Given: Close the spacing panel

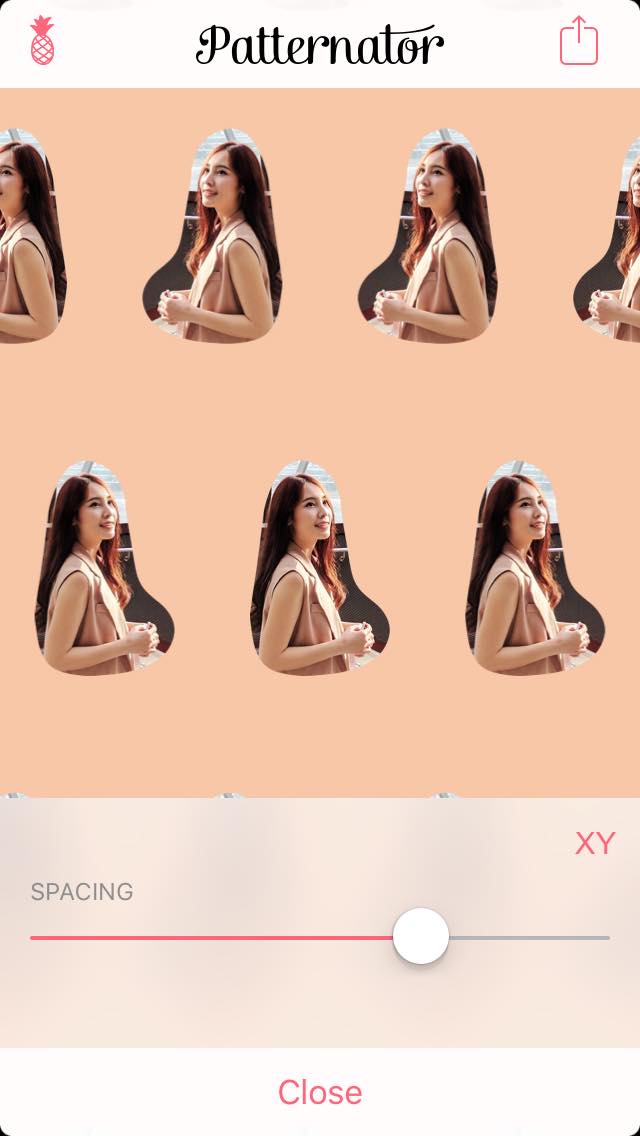Looking at the screenshot, I should pos(320,1092).
